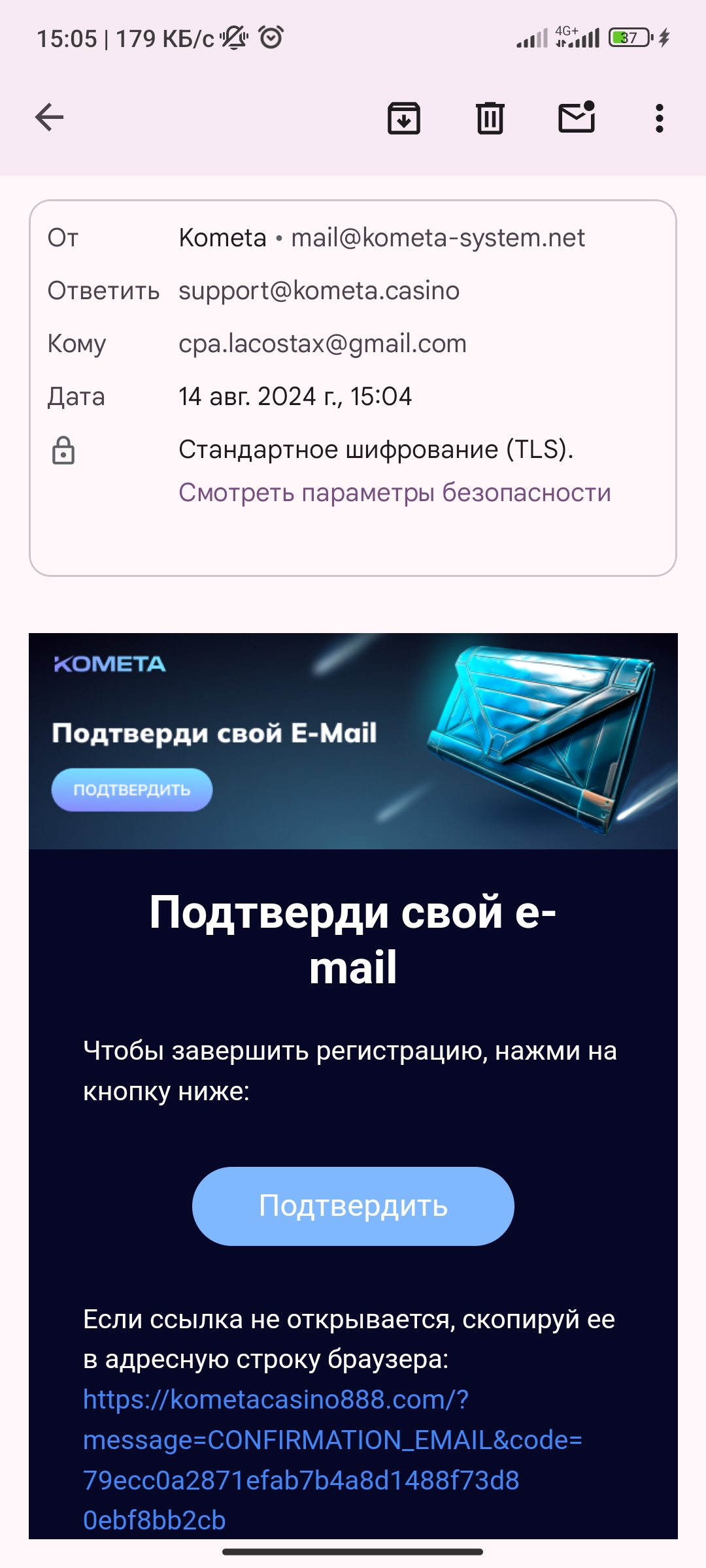Archive this email
Viewport: 706px width, 1568px height.
(x=404, y=118)
